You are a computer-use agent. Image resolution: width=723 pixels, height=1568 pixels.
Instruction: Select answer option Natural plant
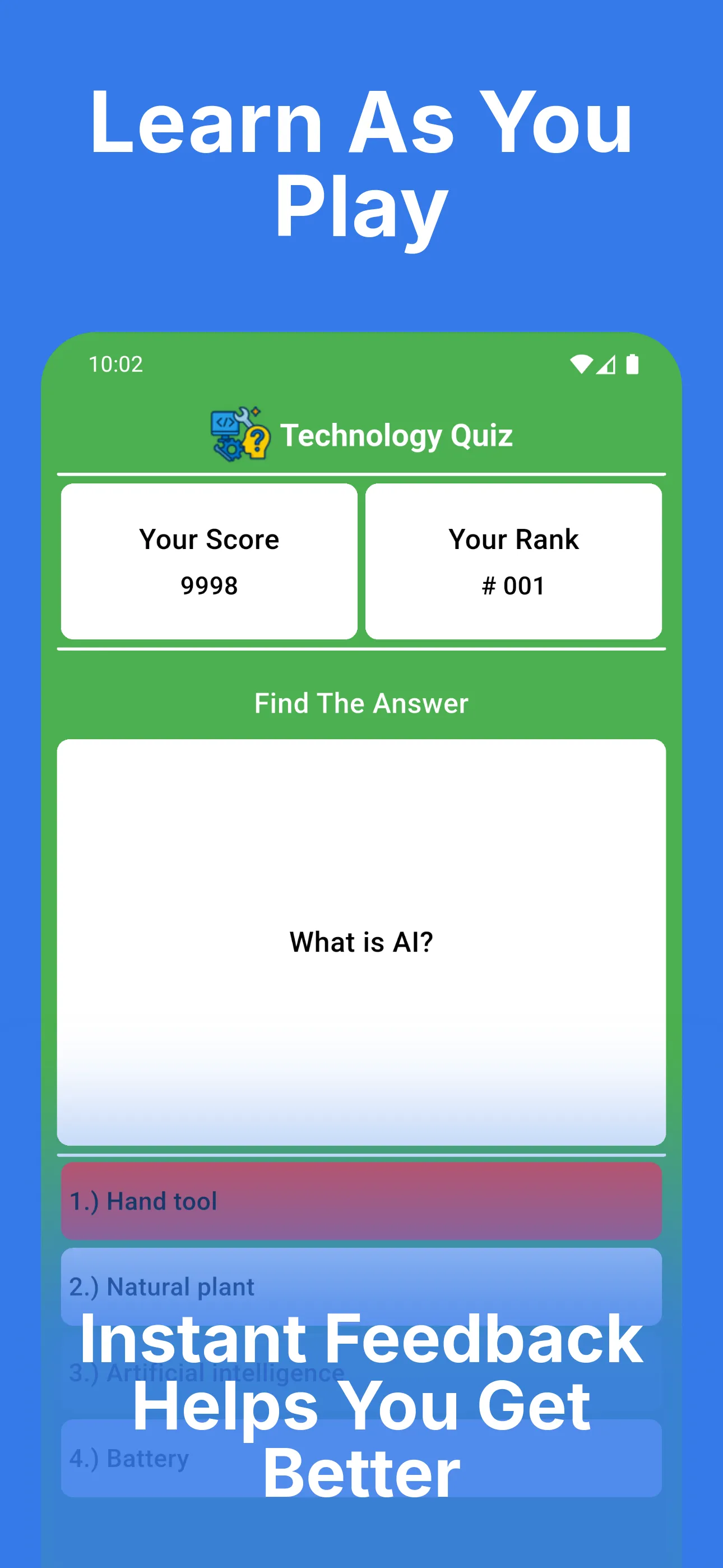pyautogui.click(x=361, y=1286)
